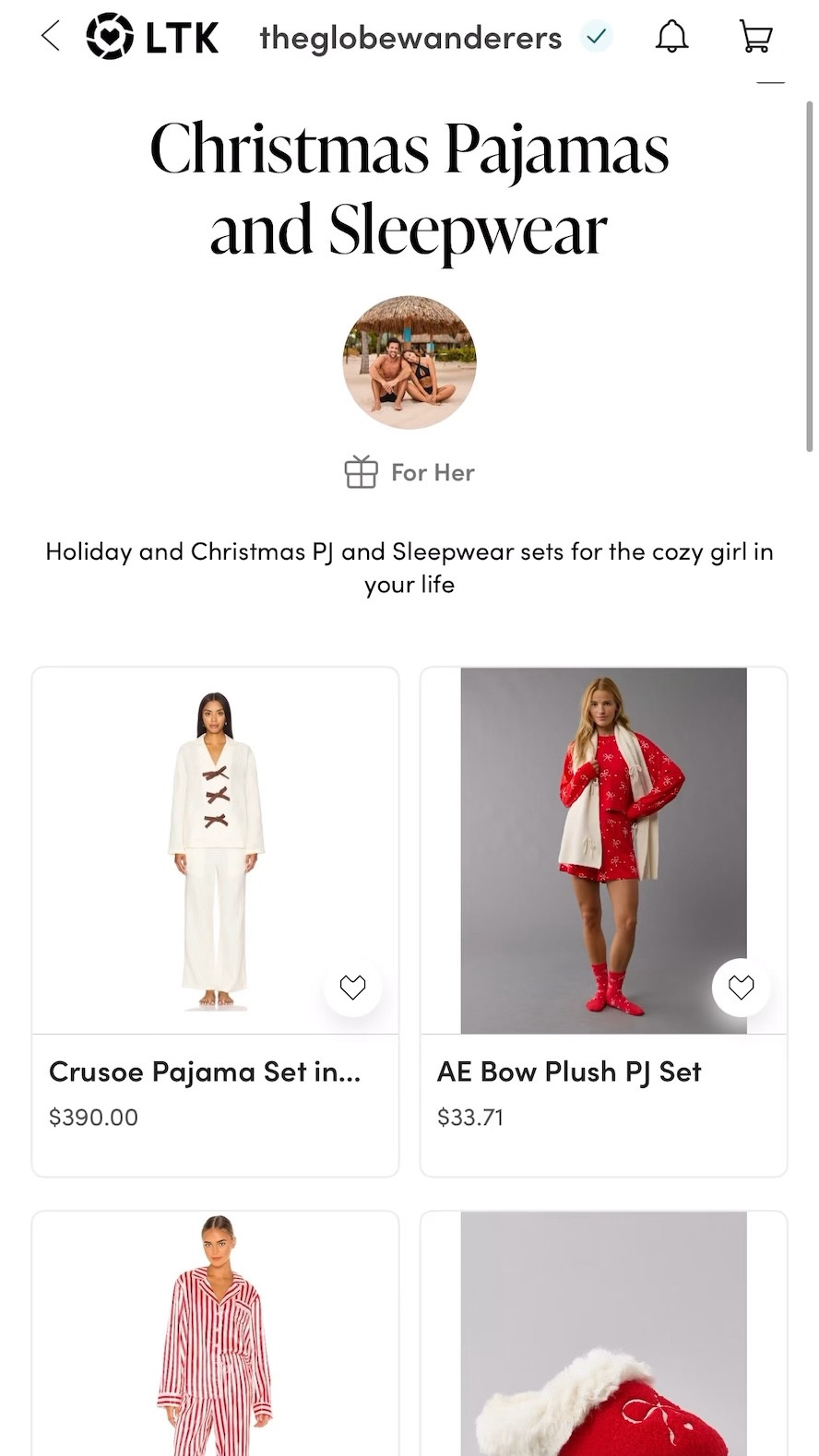Toggle the heart on the red pajama product

741,987
